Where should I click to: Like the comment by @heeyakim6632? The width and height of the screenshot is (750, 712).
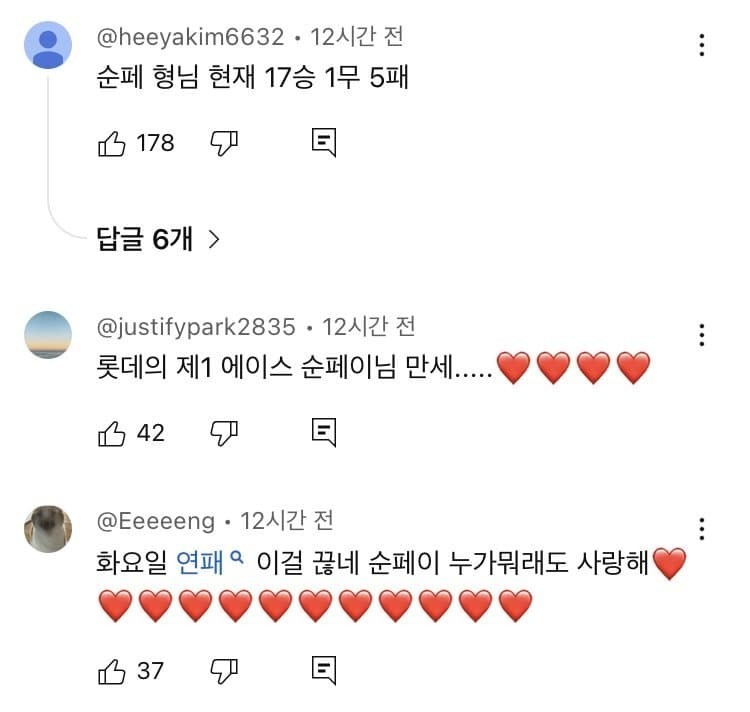(x=110, y=144)
